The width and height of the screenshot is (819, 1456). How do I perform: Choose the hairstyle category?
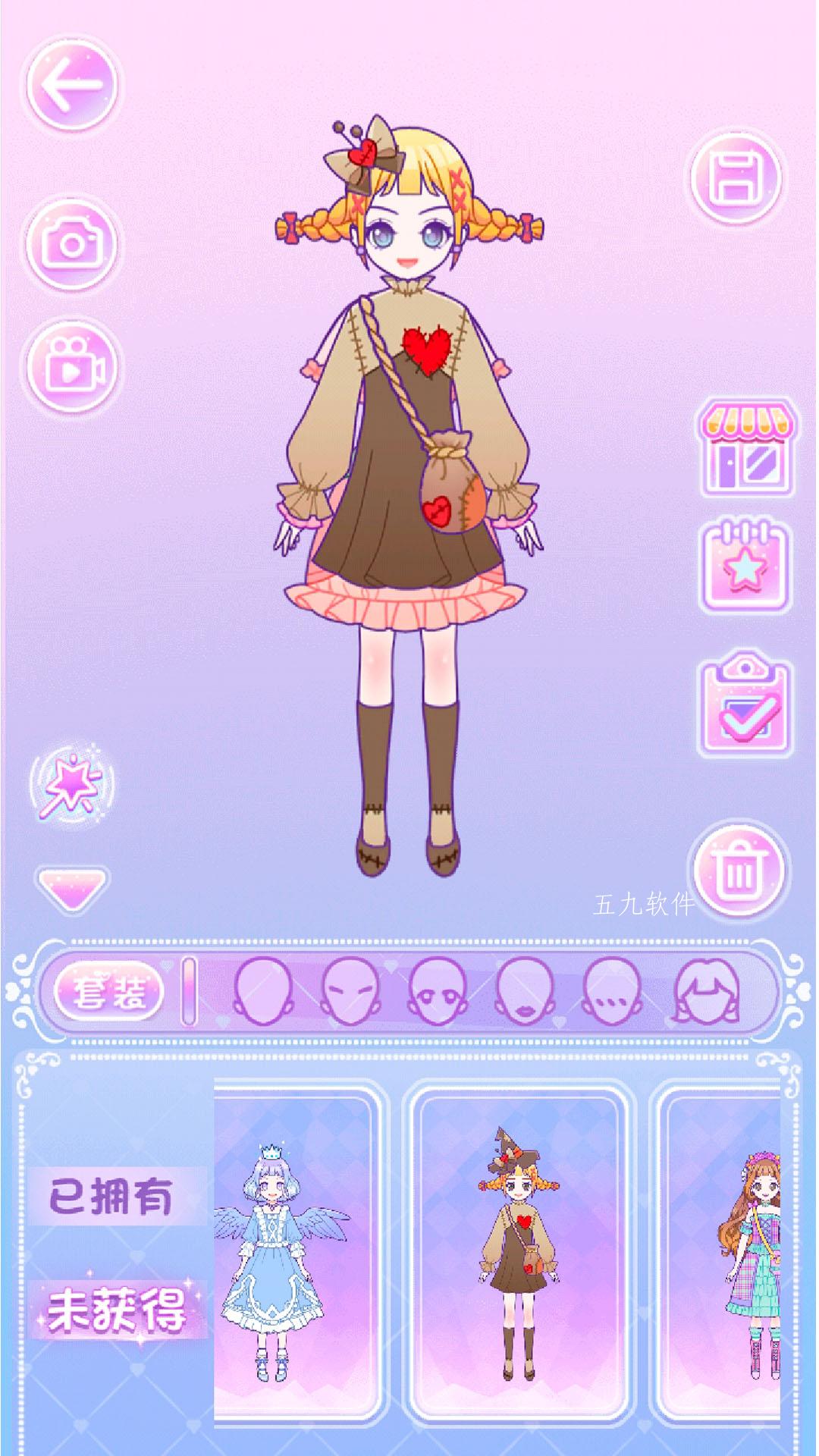point(706,990)
